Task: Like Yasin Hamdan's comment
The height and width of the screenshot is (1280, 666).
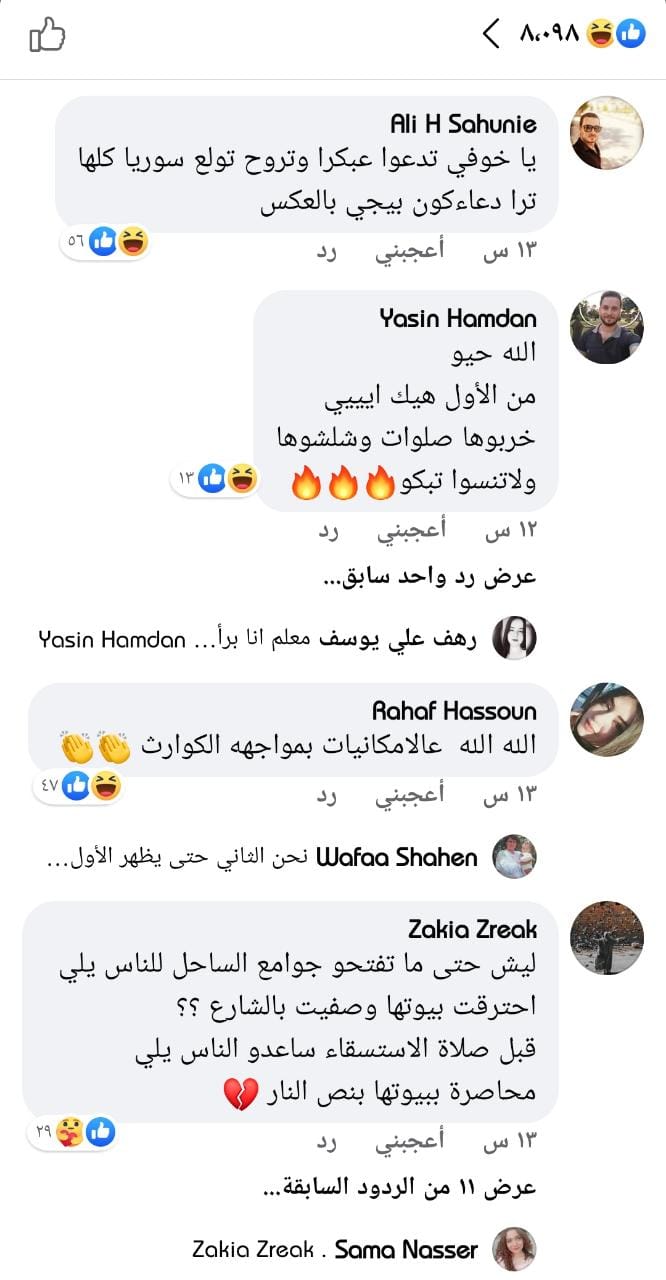Action: (410, 531)
